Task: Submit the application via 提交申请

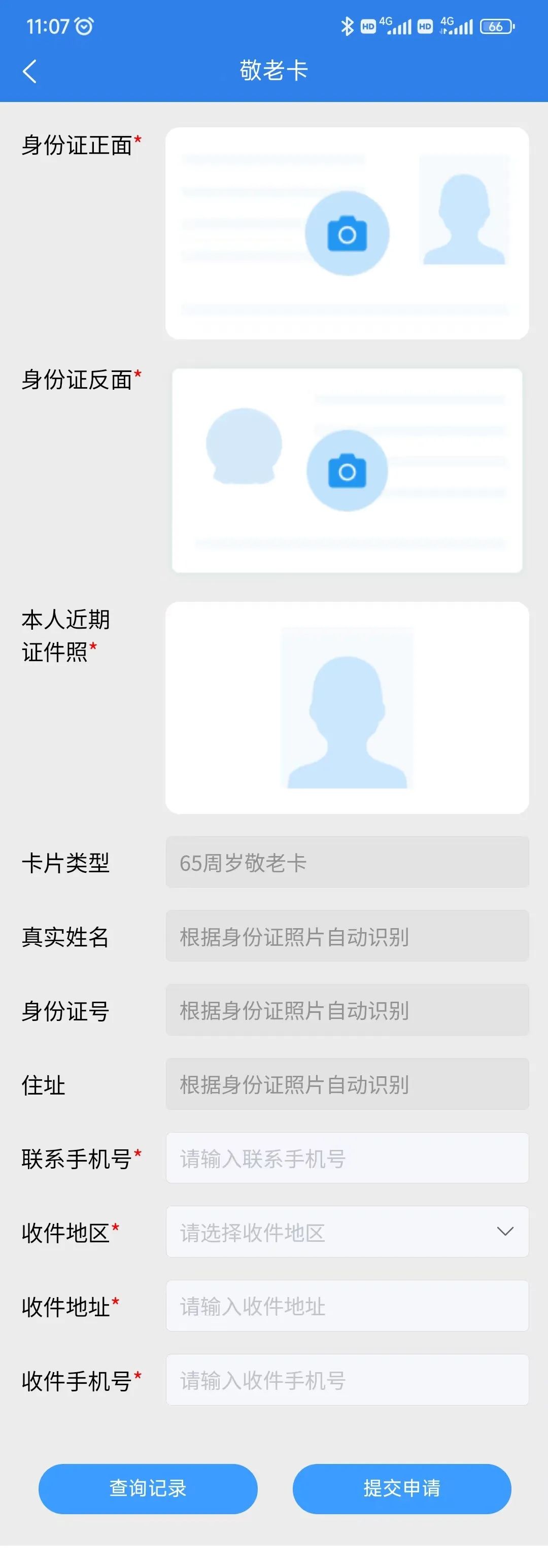Action: click(x=402, y=1488)
